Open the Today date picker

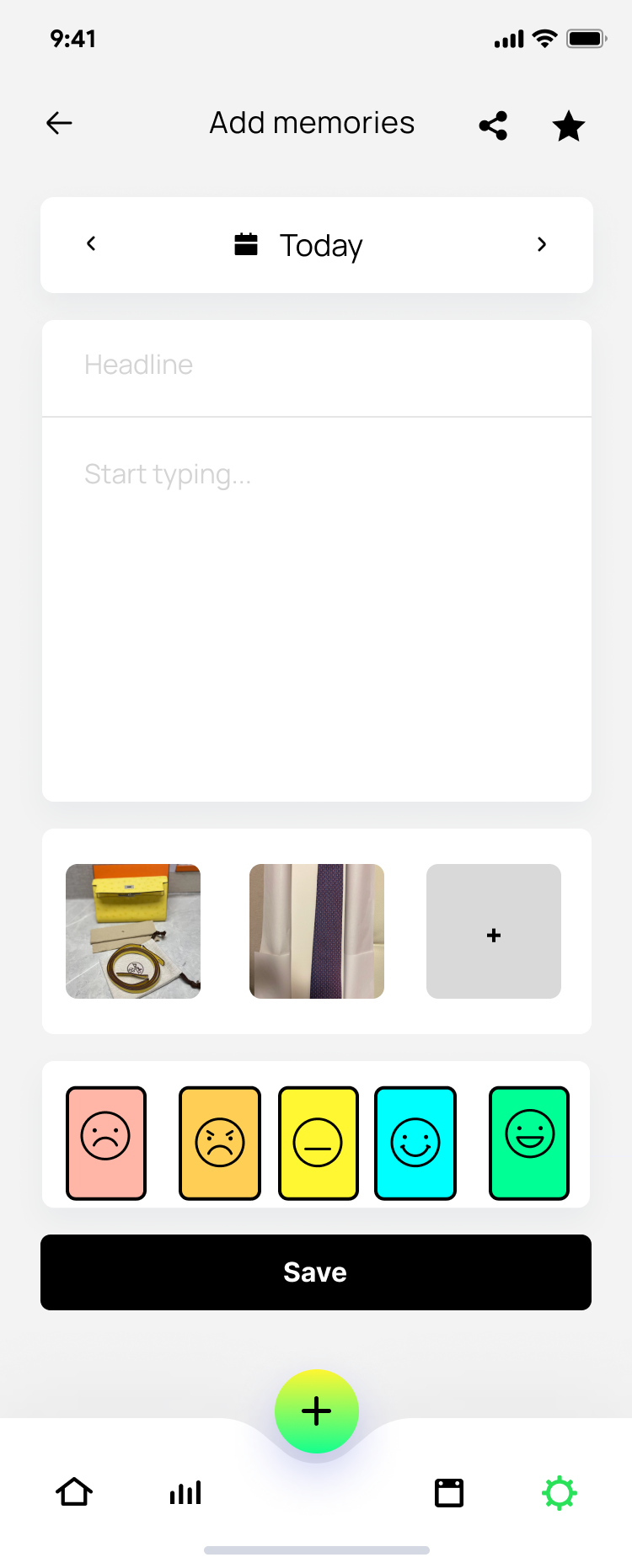300,245
